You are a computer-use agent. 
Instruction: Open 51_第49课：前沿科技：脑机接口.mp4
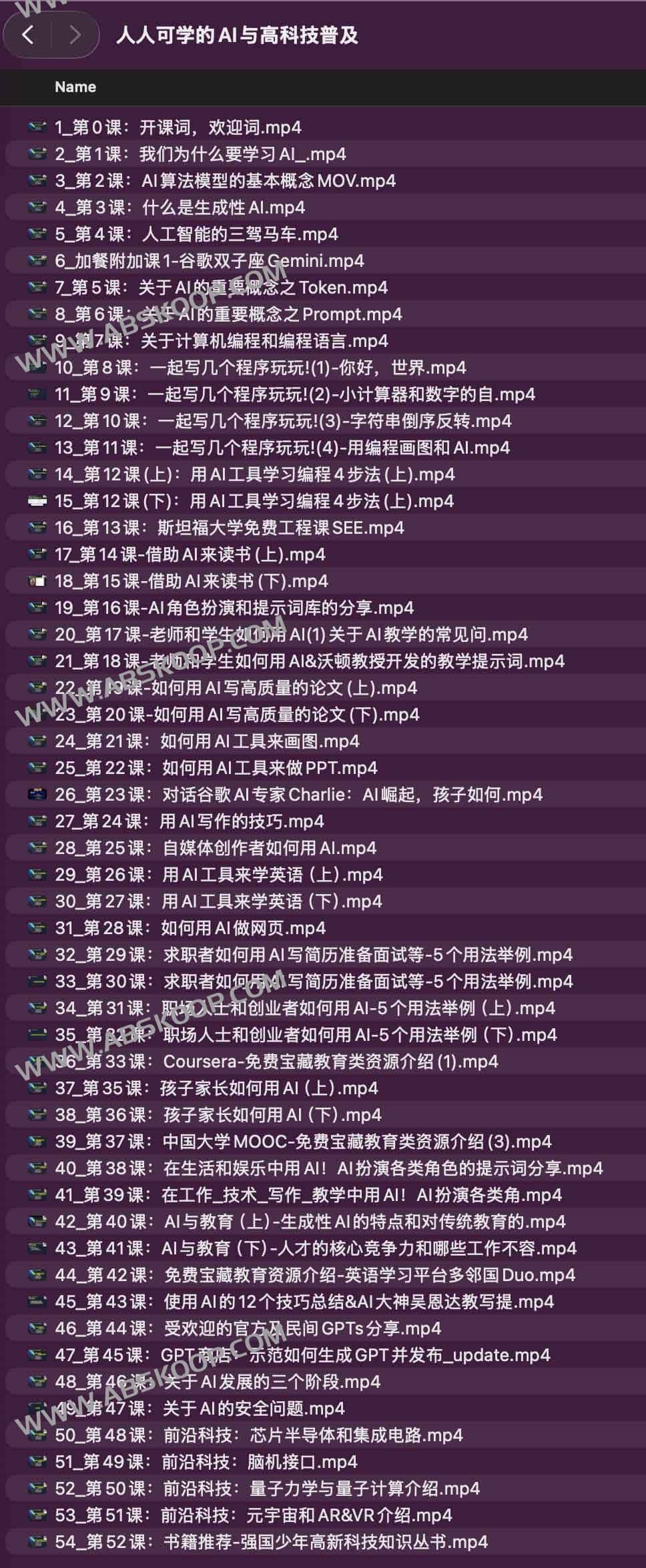tap(206, 1461)
